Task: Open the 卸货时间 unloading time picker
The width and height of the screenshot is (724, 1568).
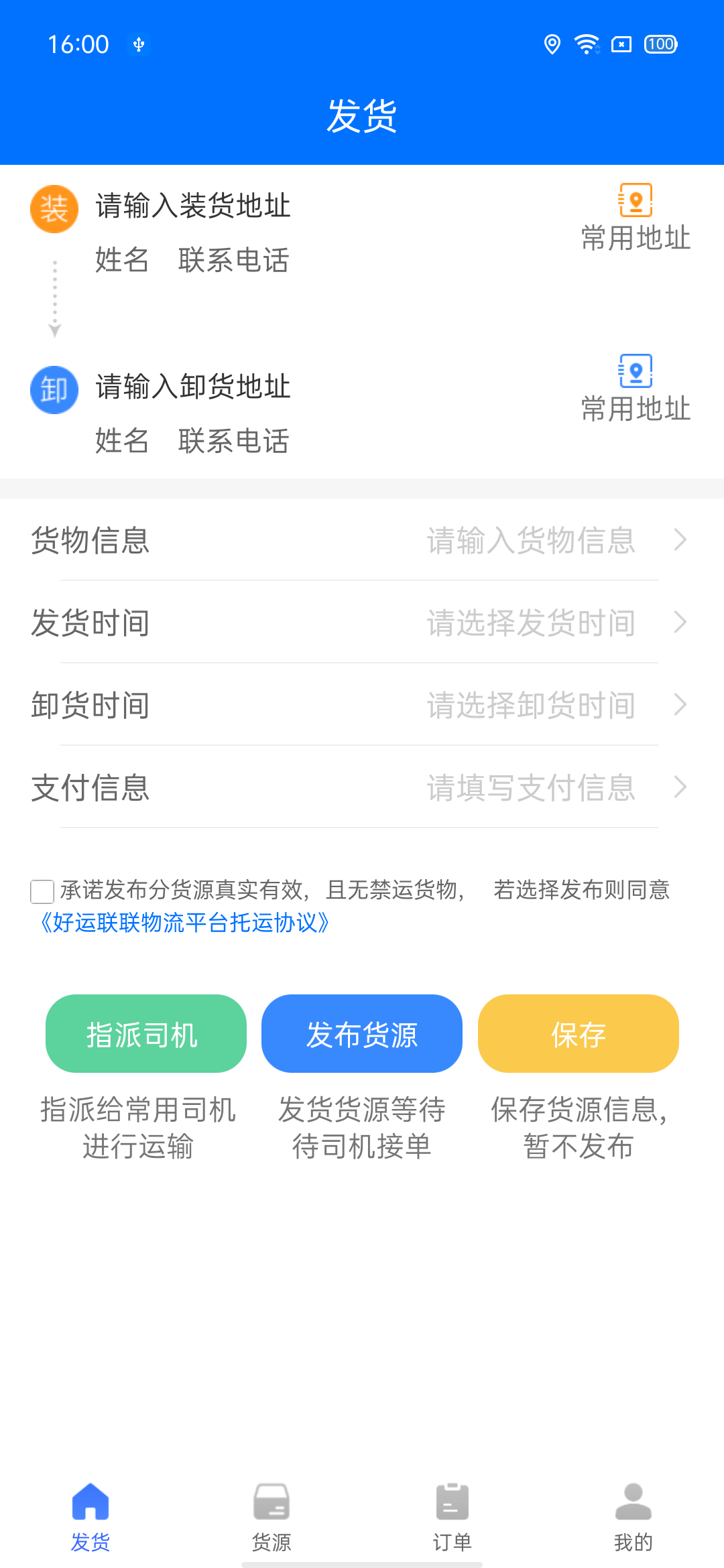Action: (362, 706)
